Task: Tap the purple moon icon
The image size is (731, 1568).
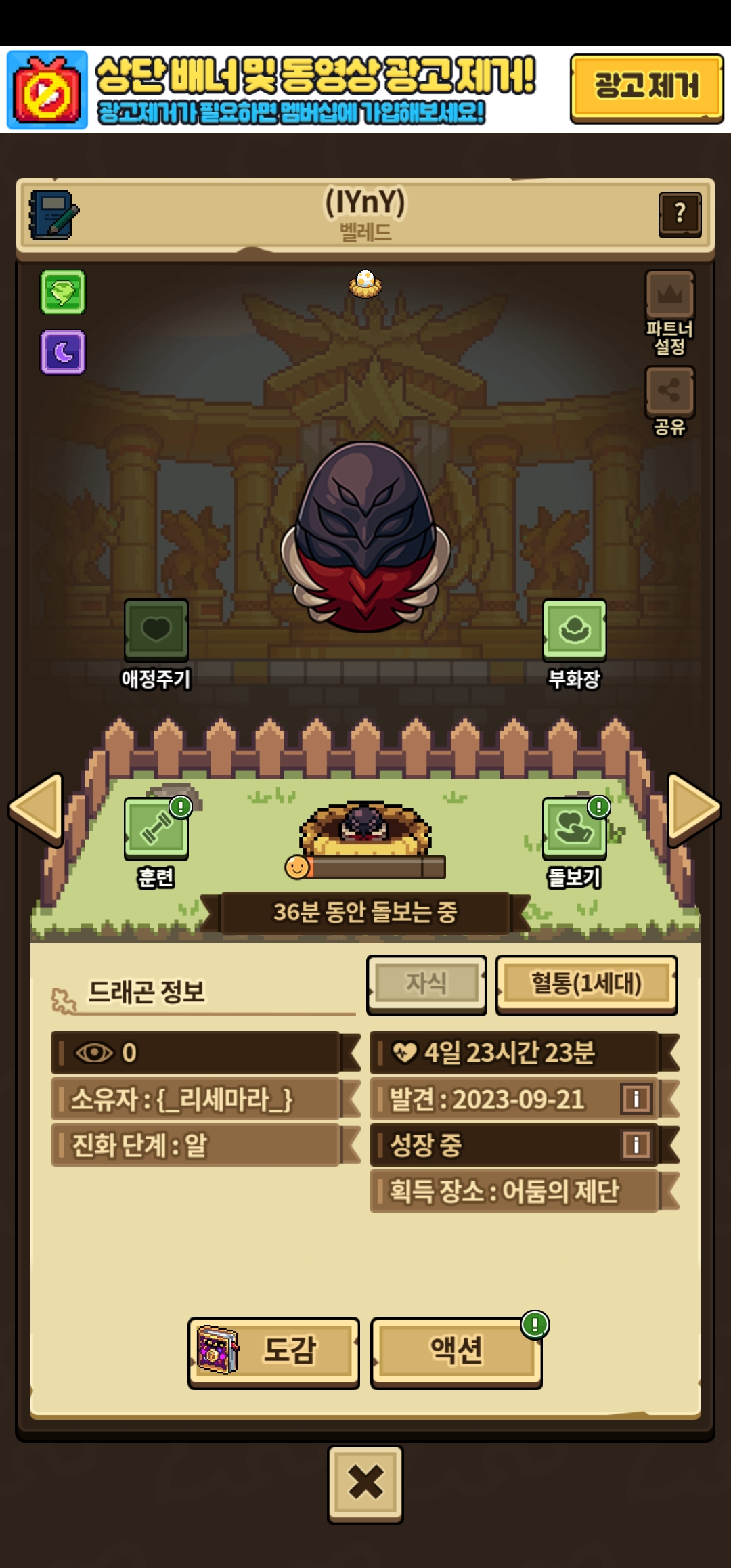Action: 63,352
